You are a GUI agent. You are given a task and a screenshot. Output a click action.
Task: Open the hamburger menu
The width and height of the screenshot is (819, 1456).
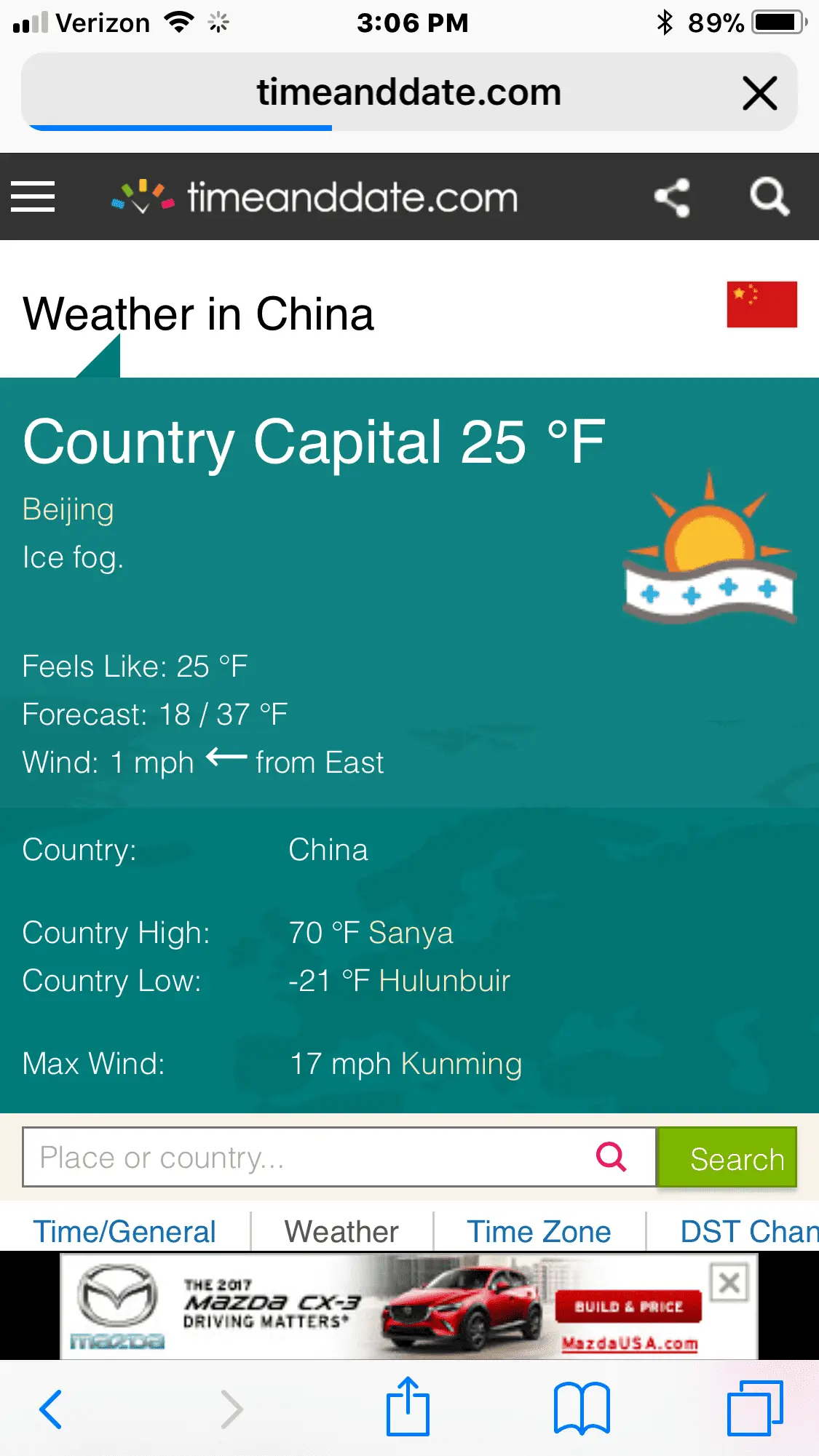coord(33,196)
